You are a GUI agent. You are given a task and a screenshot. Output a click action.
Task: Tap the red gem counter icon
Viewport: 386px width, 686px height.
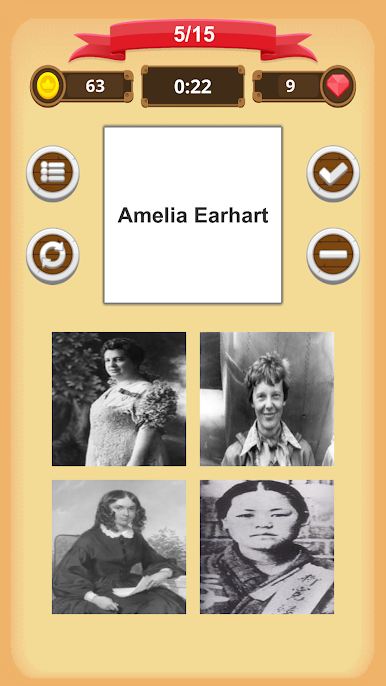click(338, 86)
